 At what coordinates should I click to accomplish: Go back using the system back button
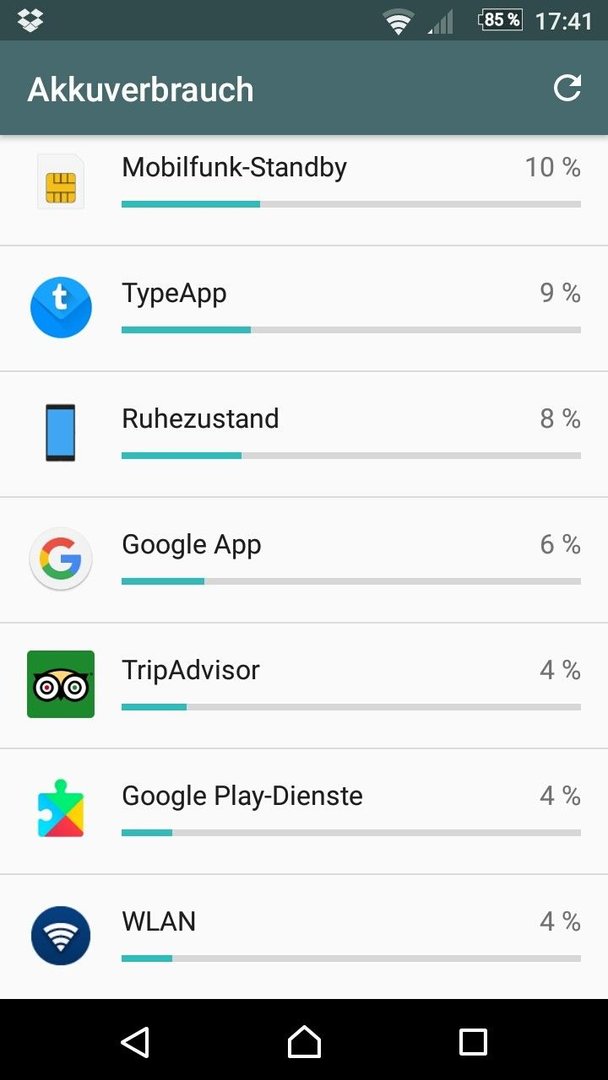pyautogui.click(x=135, y=1041)
